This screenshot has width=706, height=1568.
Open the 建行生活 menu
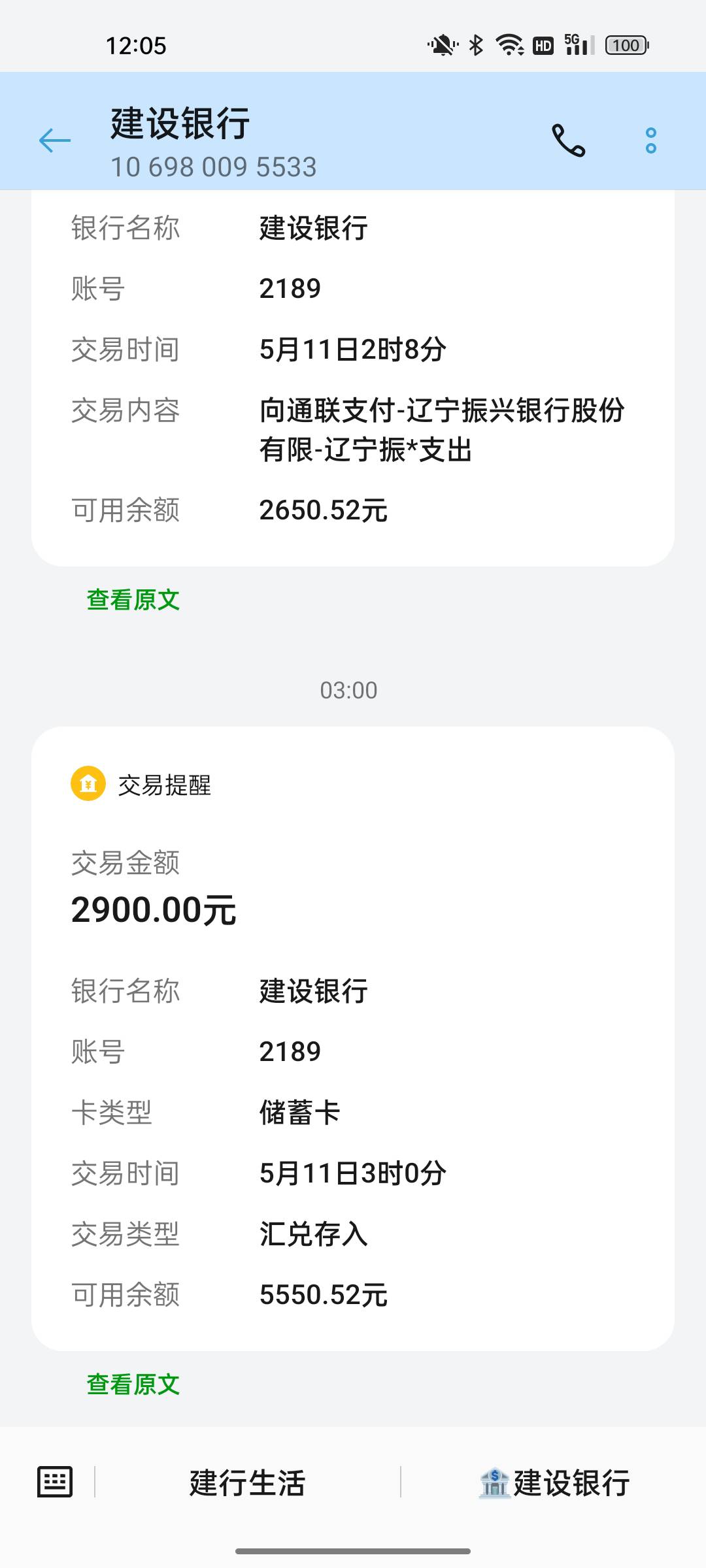pos(248,1482)
